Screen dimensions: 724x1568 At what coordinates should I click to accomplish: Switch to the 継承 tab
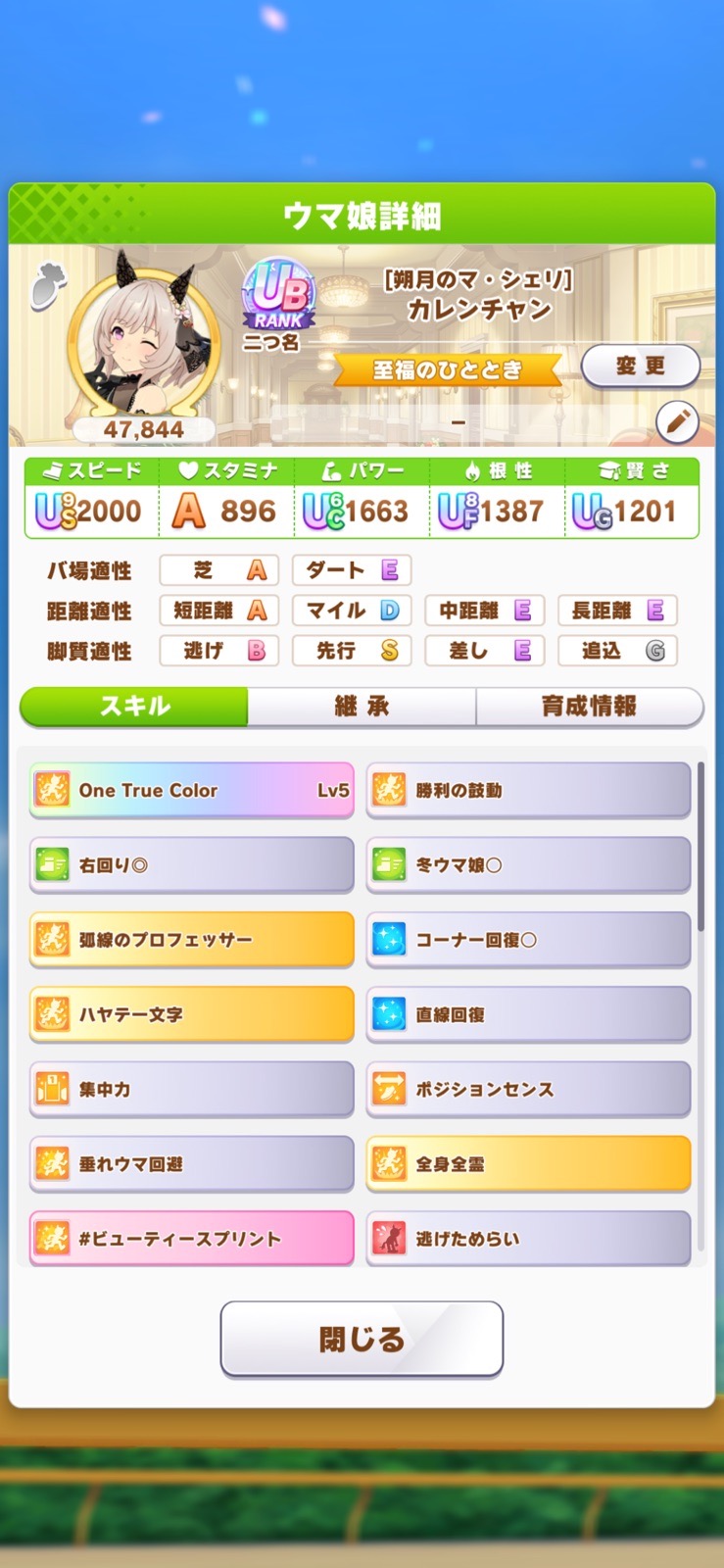pos(362,706)
